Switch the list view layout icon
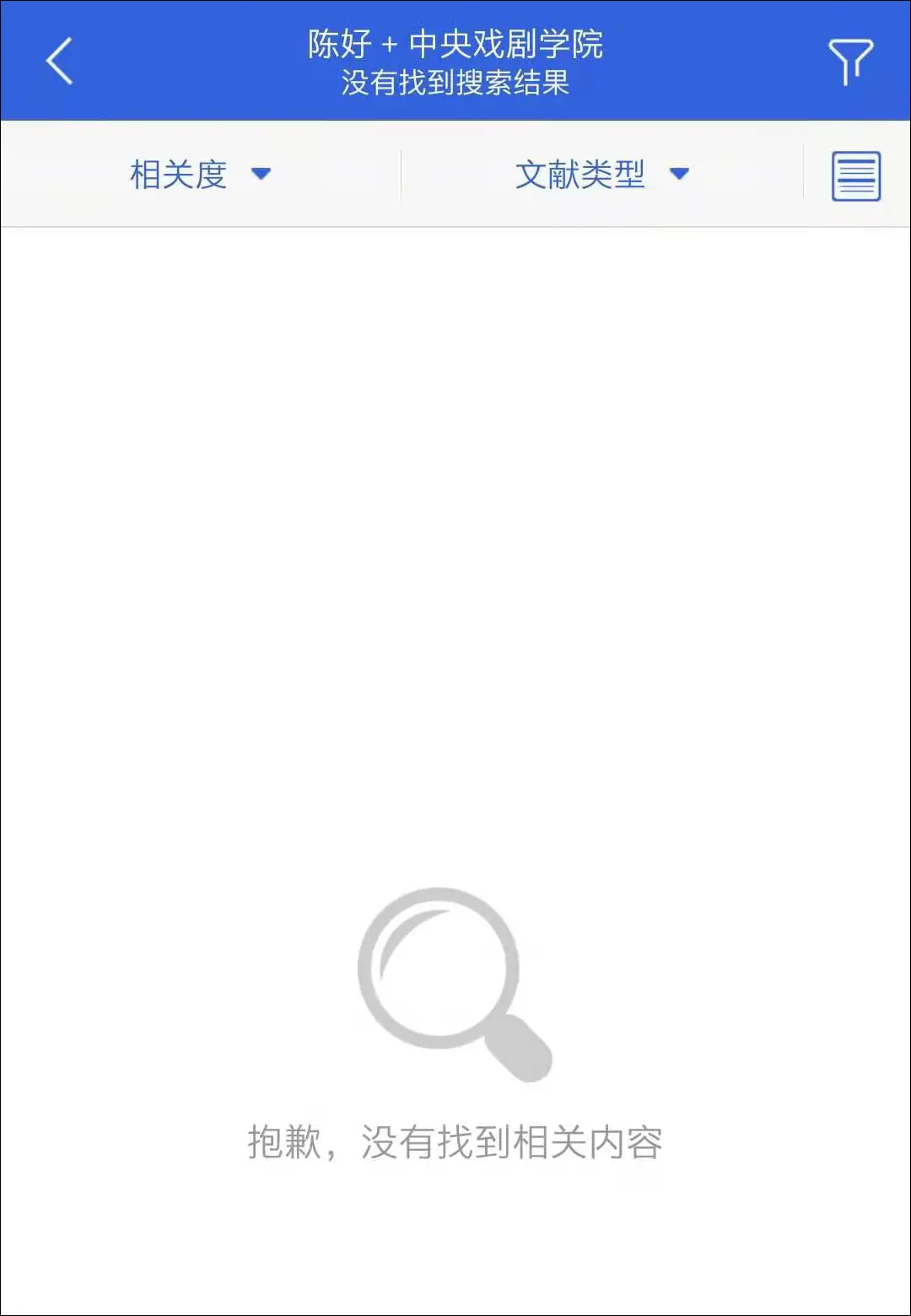 [855, 175]
